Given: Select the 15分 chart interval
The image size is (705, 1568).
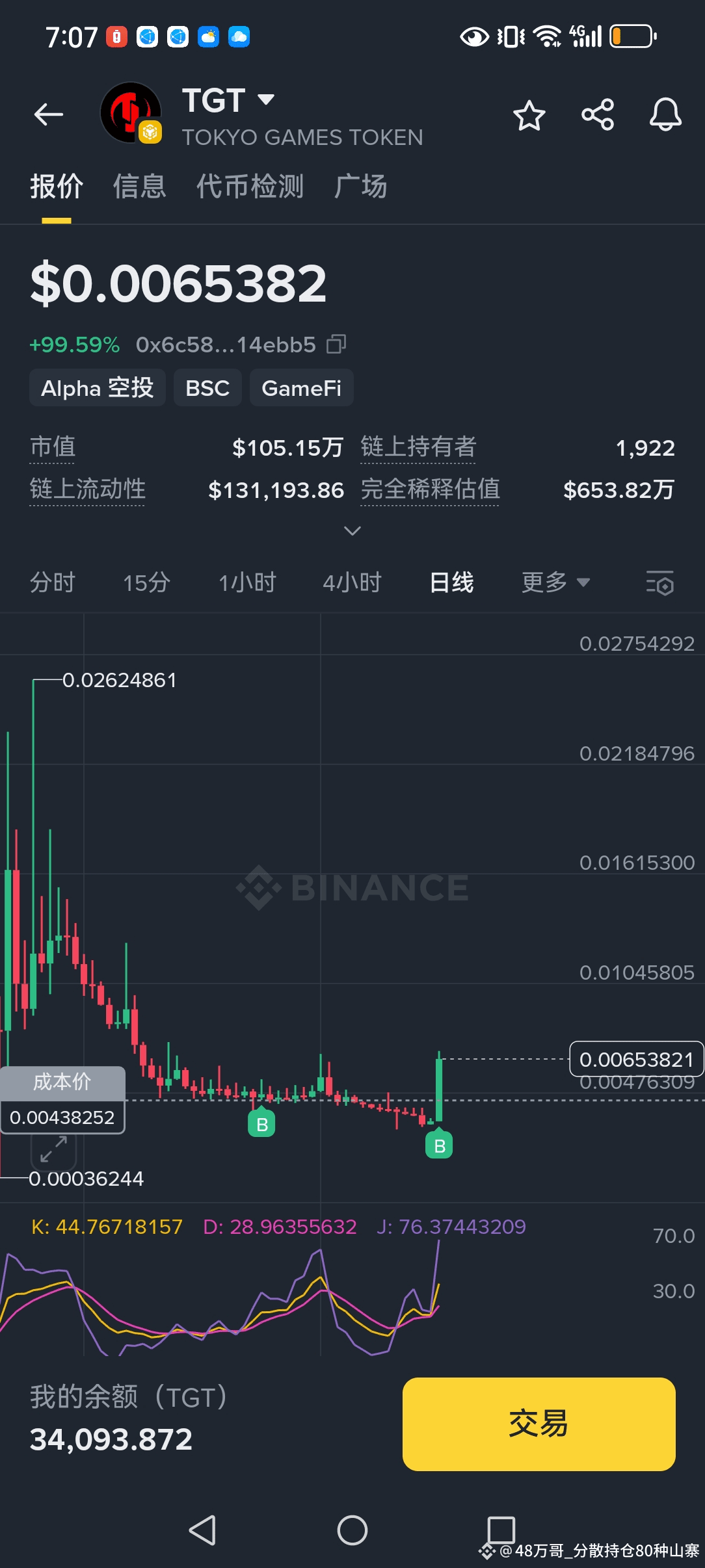Looking at the screenshot, I should (147, 582).
